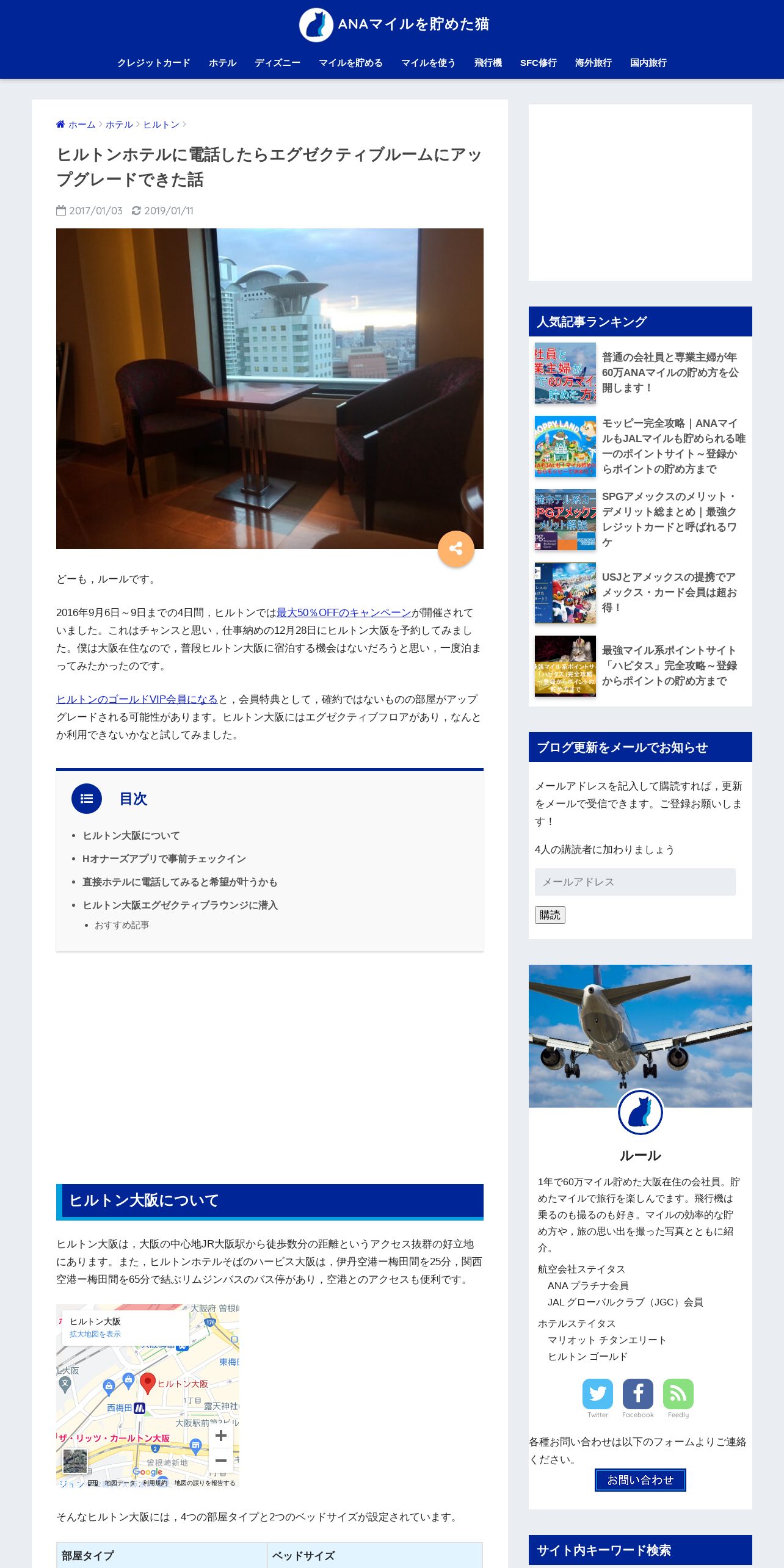Image resolution: width=784 pixels, height=1568 pixels.
Task: Zoom in on the Google map
Action: point(221,1436)
